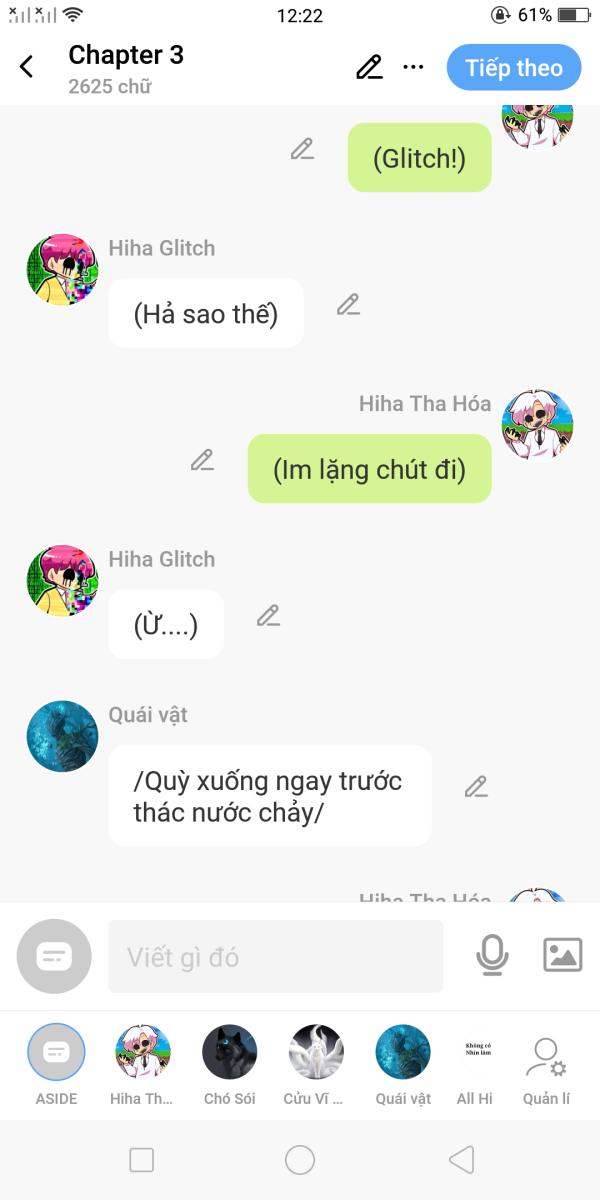600x1200 pixels.
Task: Edit the "(Ừ....)" message
Action: pos(268,615)
